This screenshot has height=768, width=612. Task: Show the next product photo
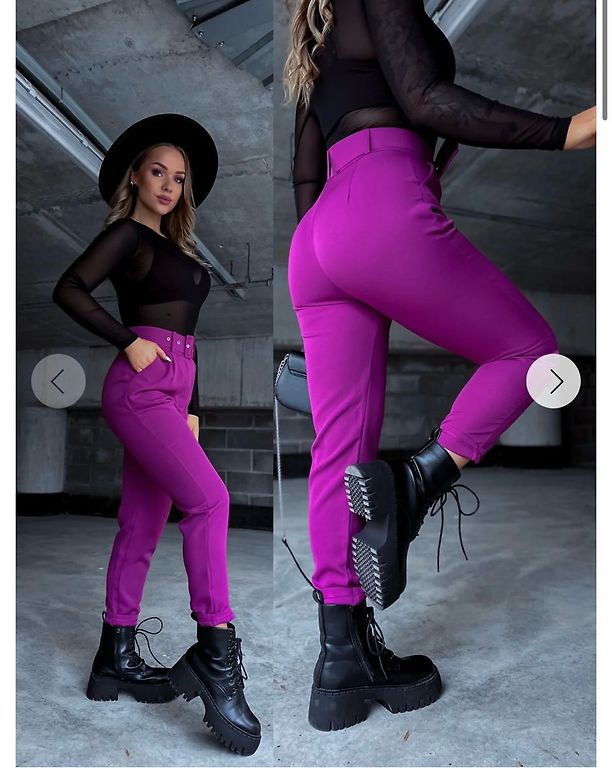(553, 381)
